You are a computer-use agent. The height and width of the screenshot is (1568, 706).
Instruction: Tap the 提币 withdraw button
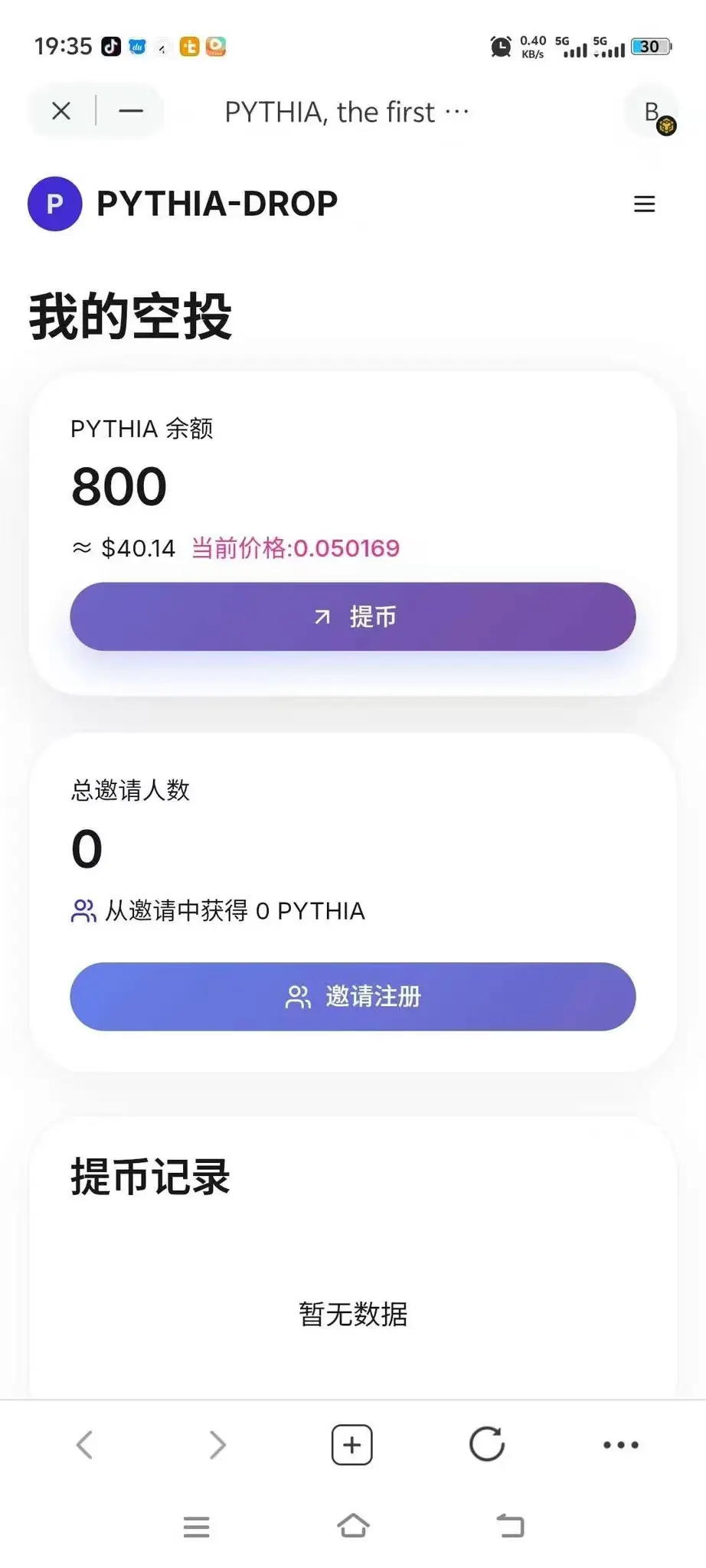click(x=352, y=616)
